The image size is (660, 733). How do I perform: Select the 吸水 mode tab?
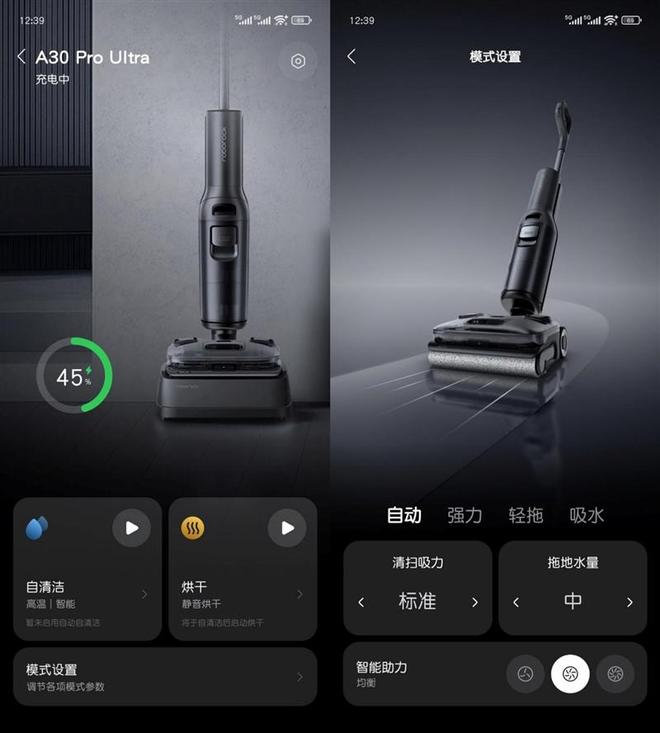click(x=587, y=515)
